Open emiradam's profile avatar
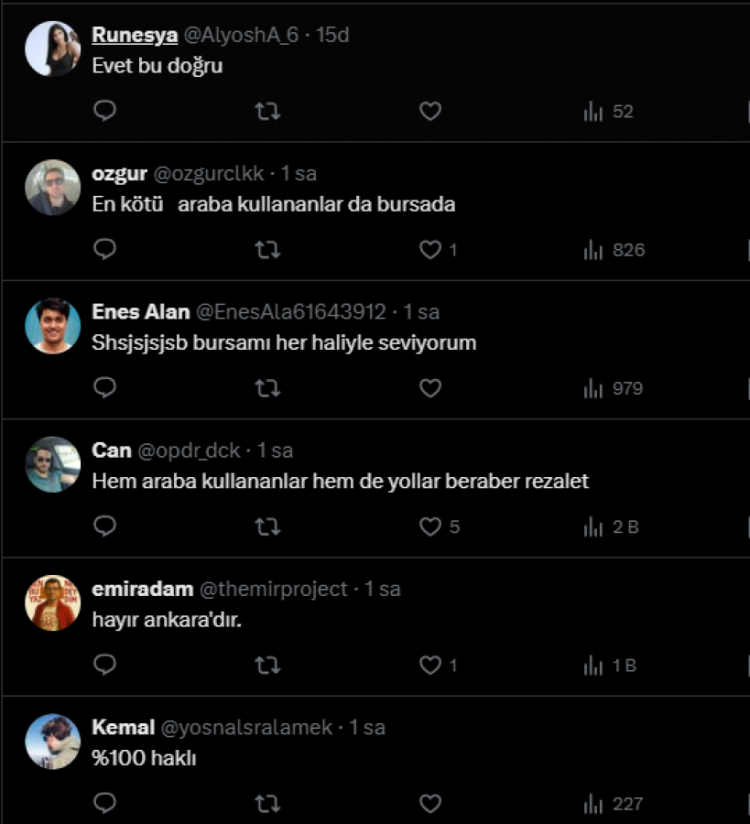The height and width of the screenshot is (824, 750). (53, 603)
